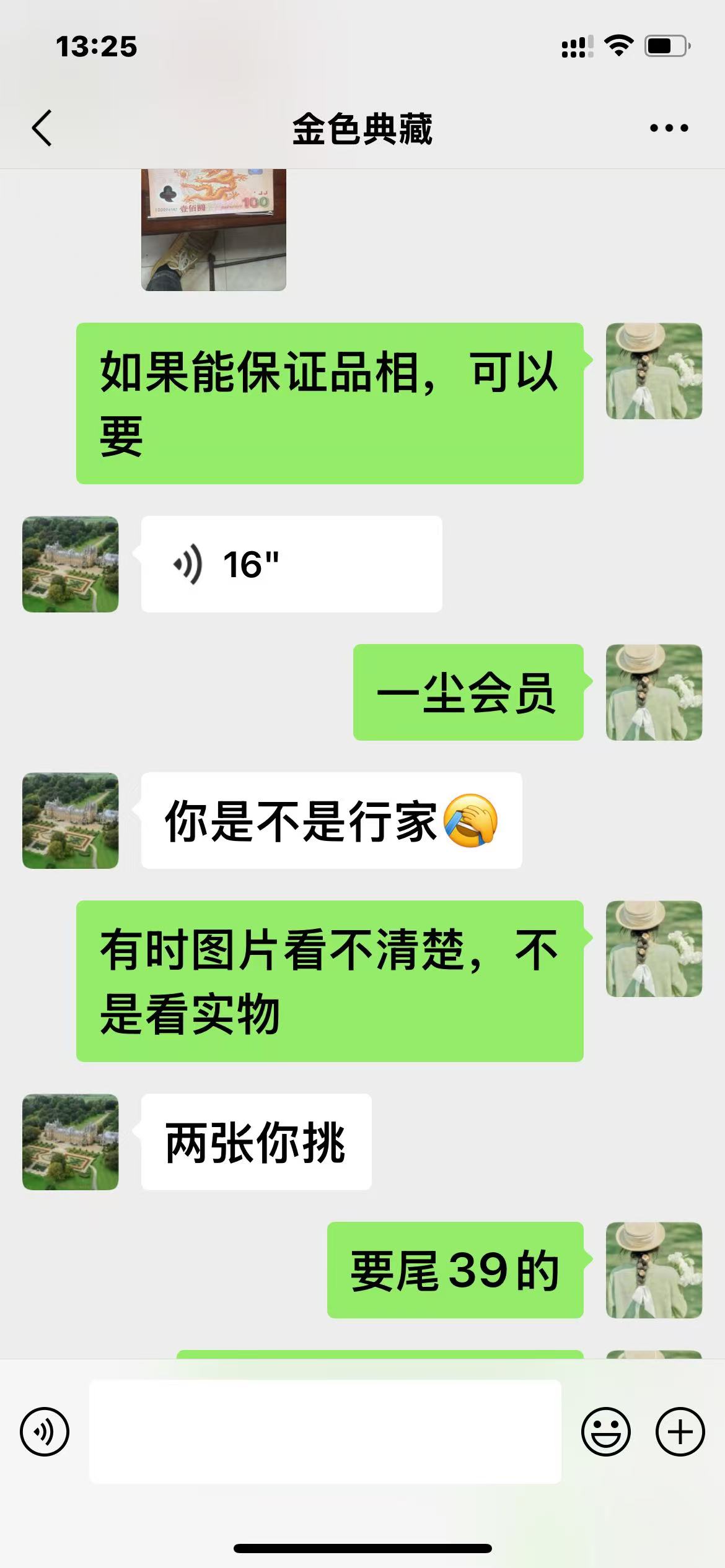
Task: Tap the message text field
Action: tap(325, 1431)
